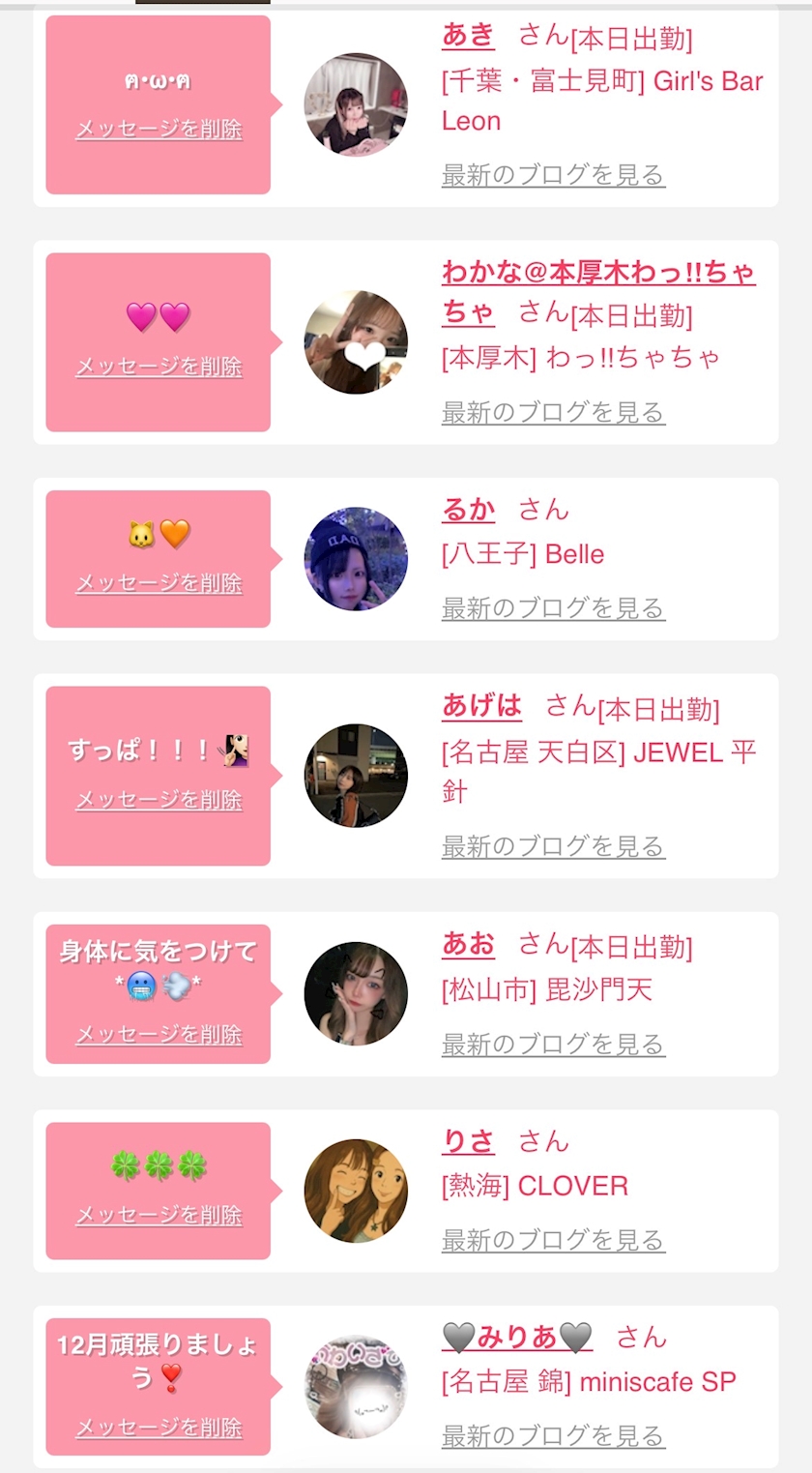Open わかな@本厚木わっ!!ちゃちゃ profile link
812x1473 pixels.
[598, 273]
